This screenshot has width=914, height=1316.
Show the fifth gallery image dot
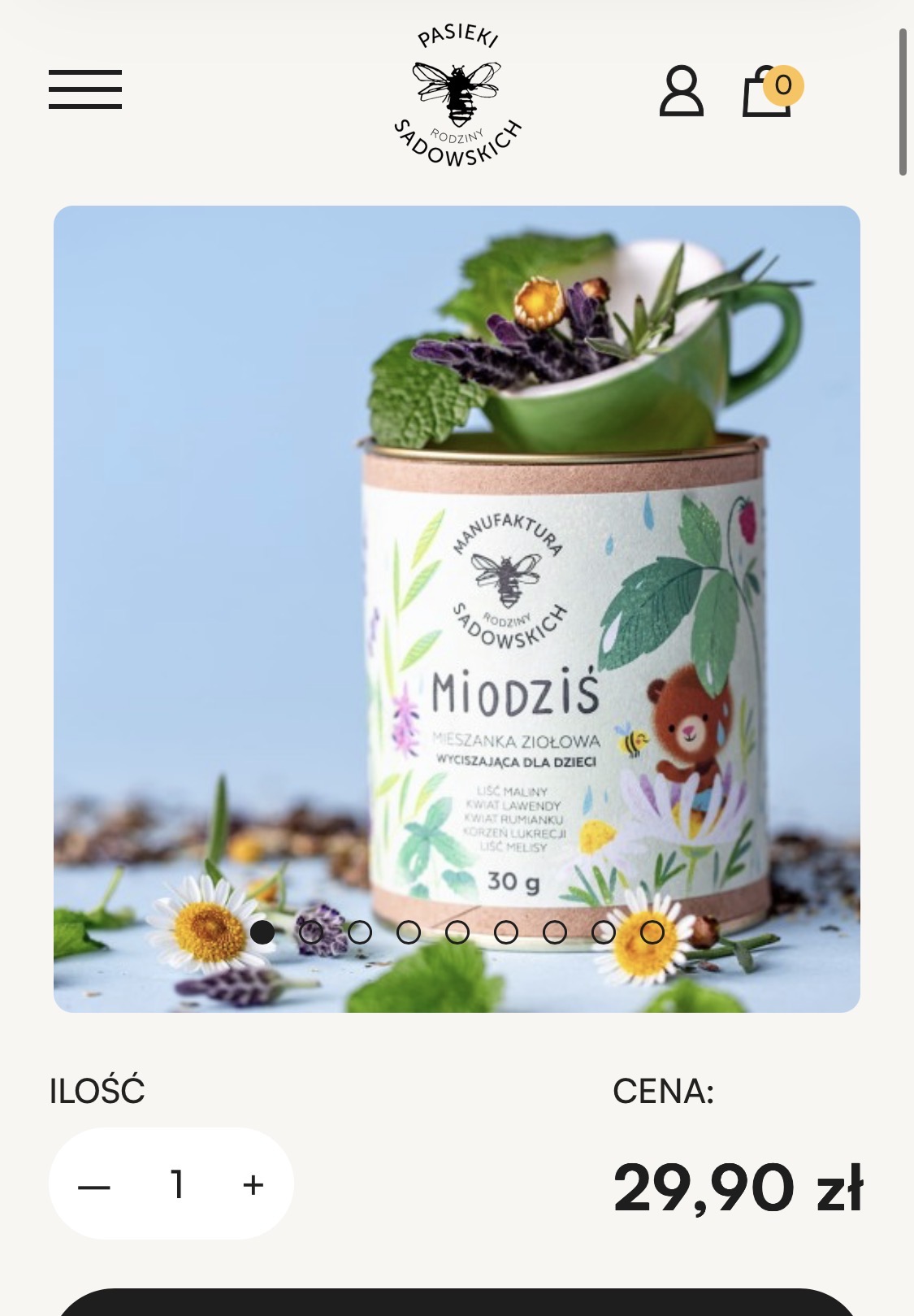coord(457,932)
